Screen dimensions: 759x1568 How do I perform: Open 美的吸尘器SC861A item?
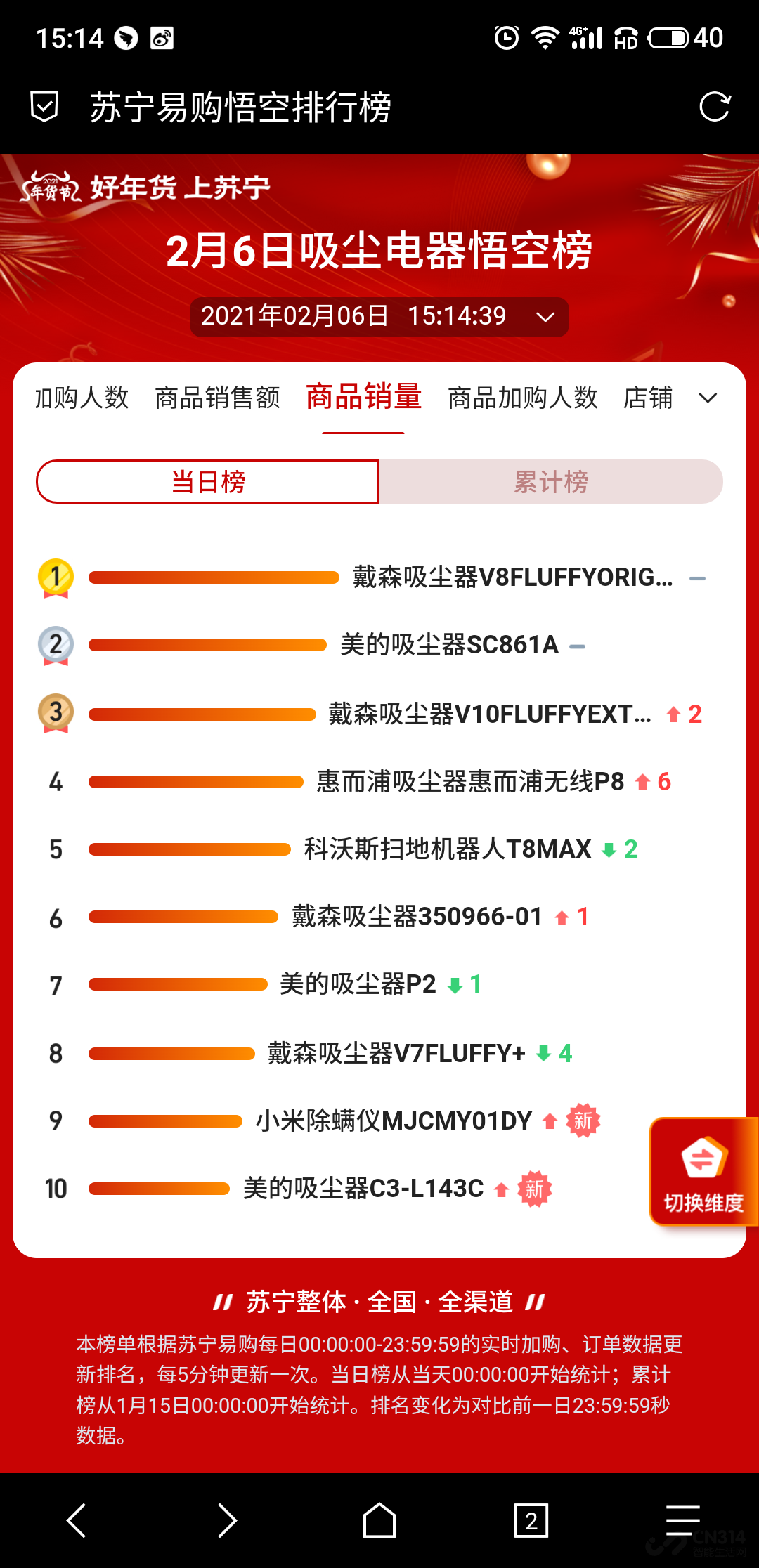coord(449,645)
